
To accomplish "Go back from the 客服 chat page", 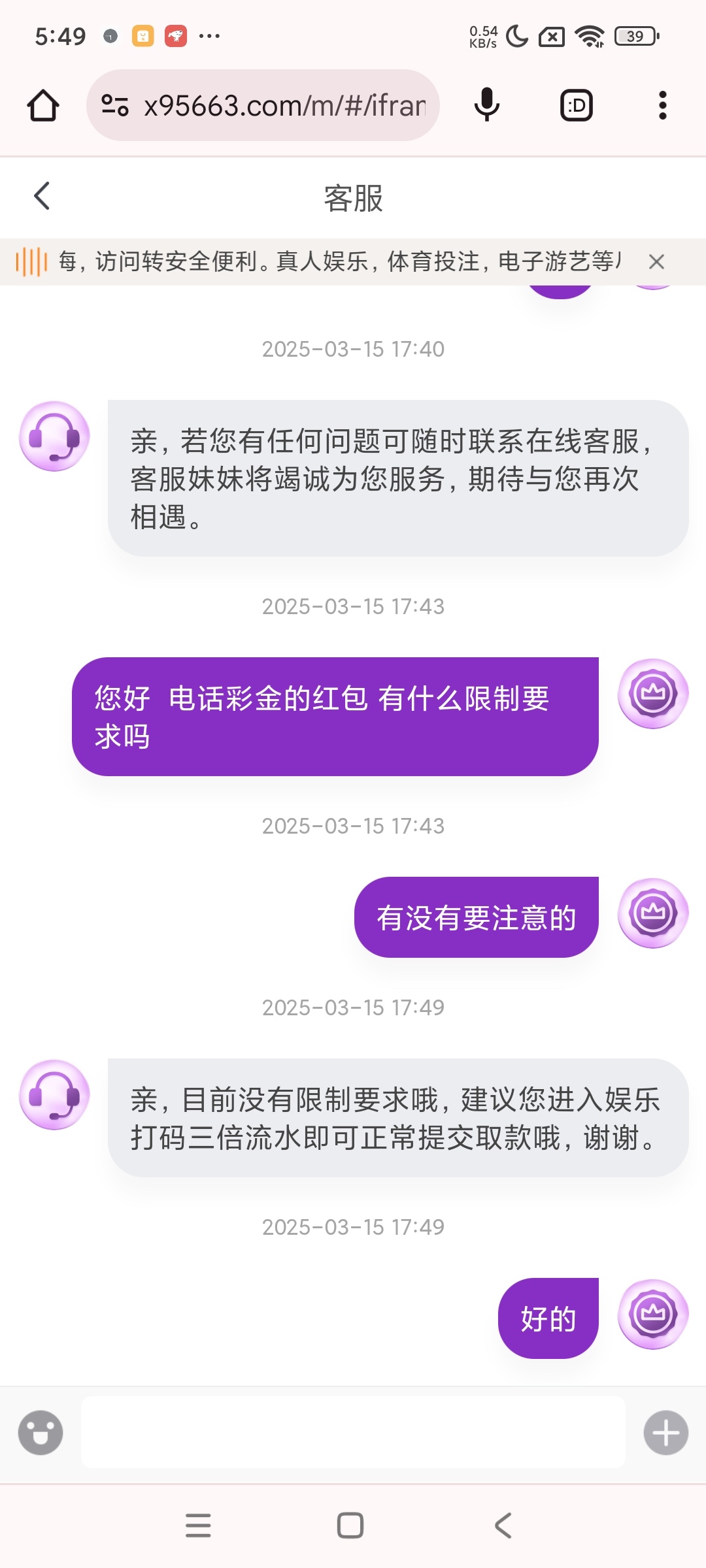I will [x=42, y=196].
